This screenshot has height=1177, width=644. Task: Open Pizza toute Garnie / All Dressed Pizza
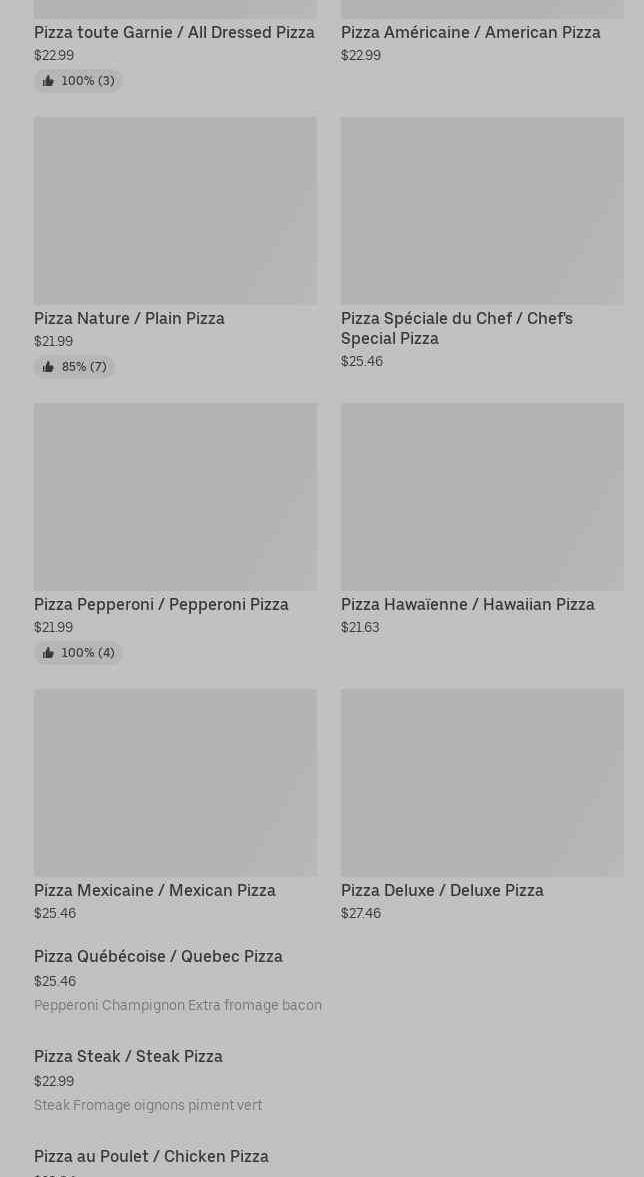174,32
